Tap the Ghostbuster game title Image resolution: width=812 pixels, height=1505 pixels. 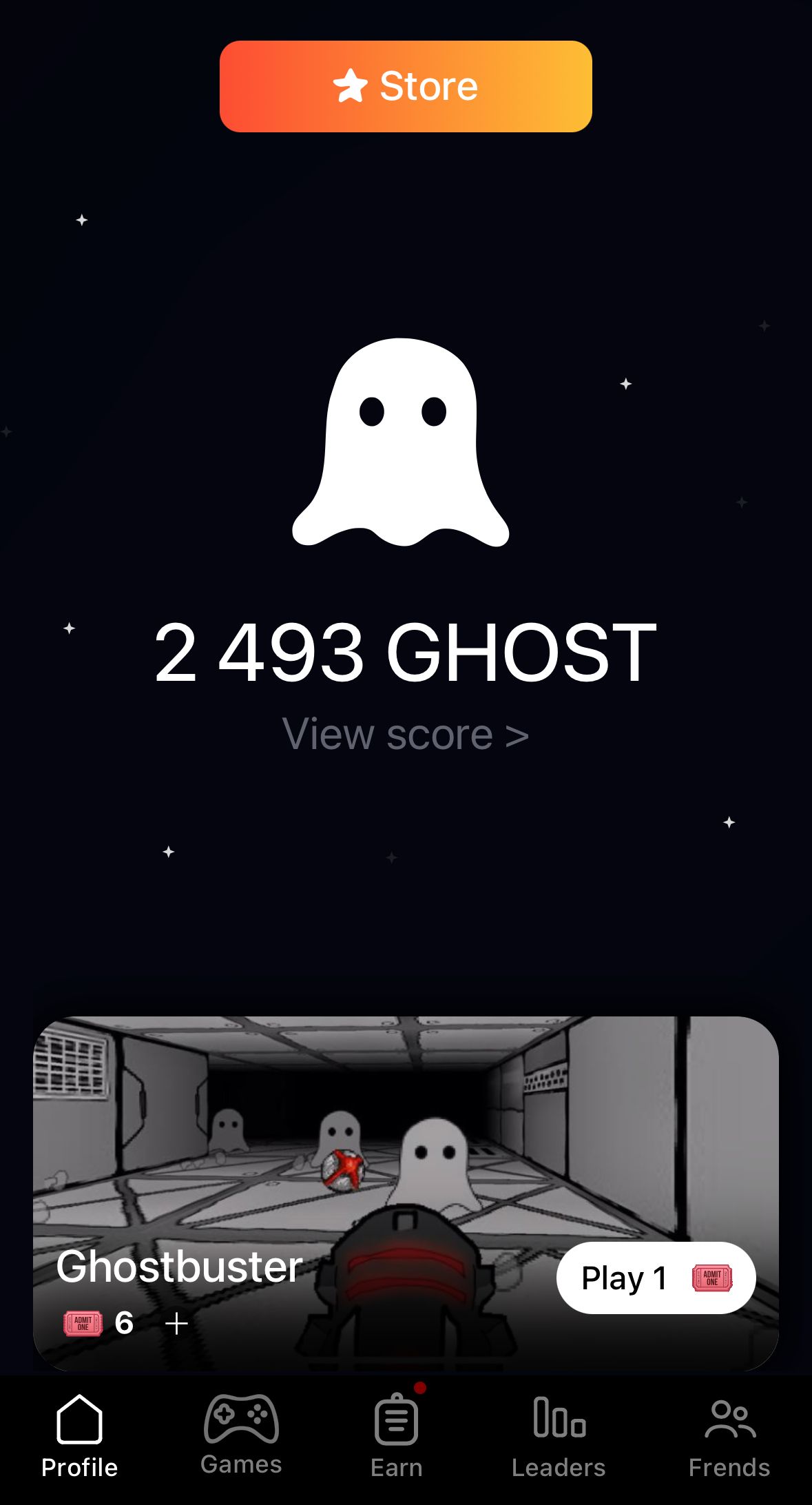[x=178, y=1265]
